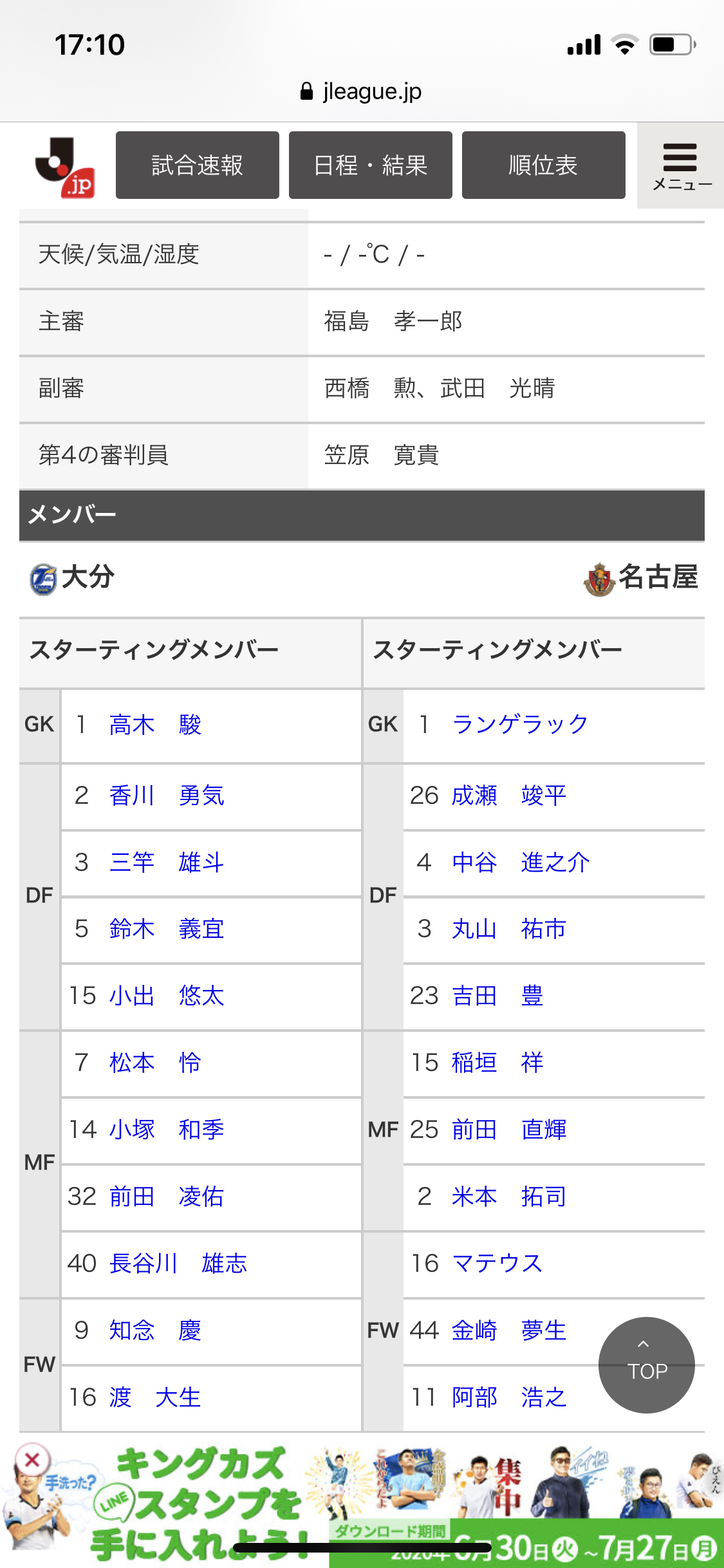Open 日程・結果 schedule and results
Image resolution: width=724 pixels, height=1568 pixels.
click(370, 165)
